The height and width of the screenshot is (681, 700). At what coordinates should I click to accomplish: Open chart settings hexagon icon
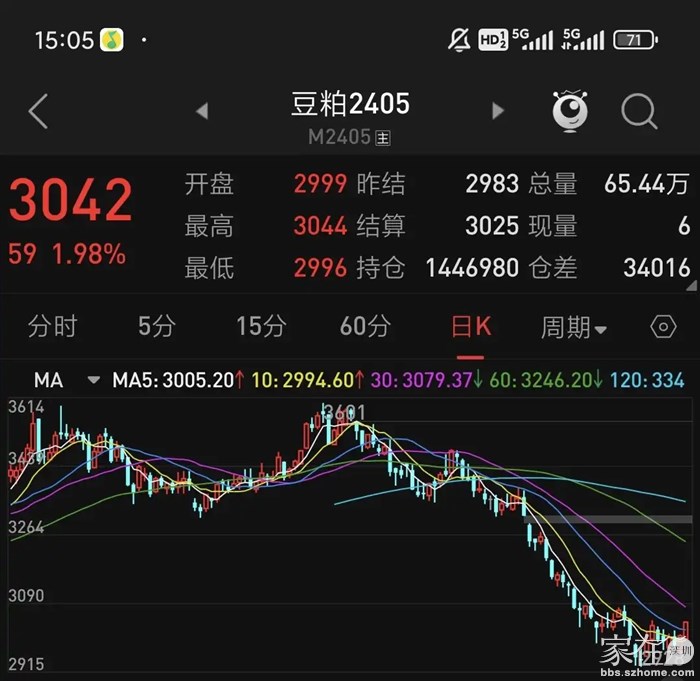coord(662,326)
